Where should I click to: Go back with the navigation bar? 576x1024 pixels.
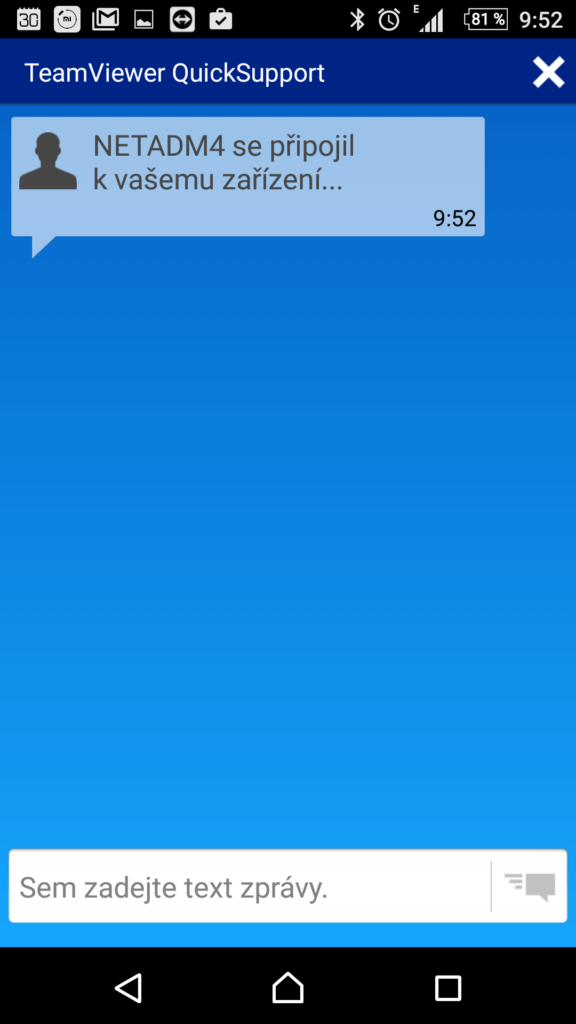pyautogui.click(x=129, y=987)
